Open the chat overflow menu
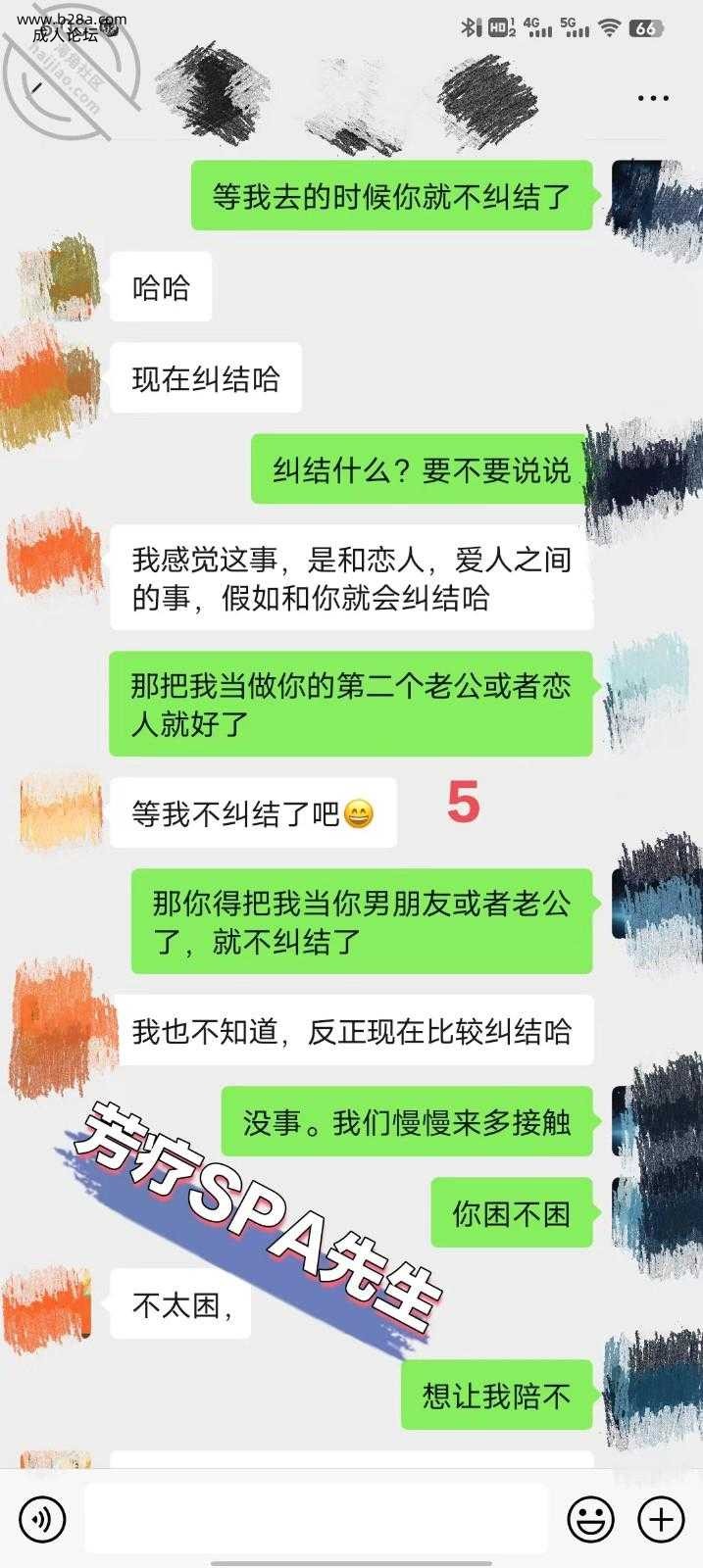This screenshot has width=703, height=1568. coord(653,98)
